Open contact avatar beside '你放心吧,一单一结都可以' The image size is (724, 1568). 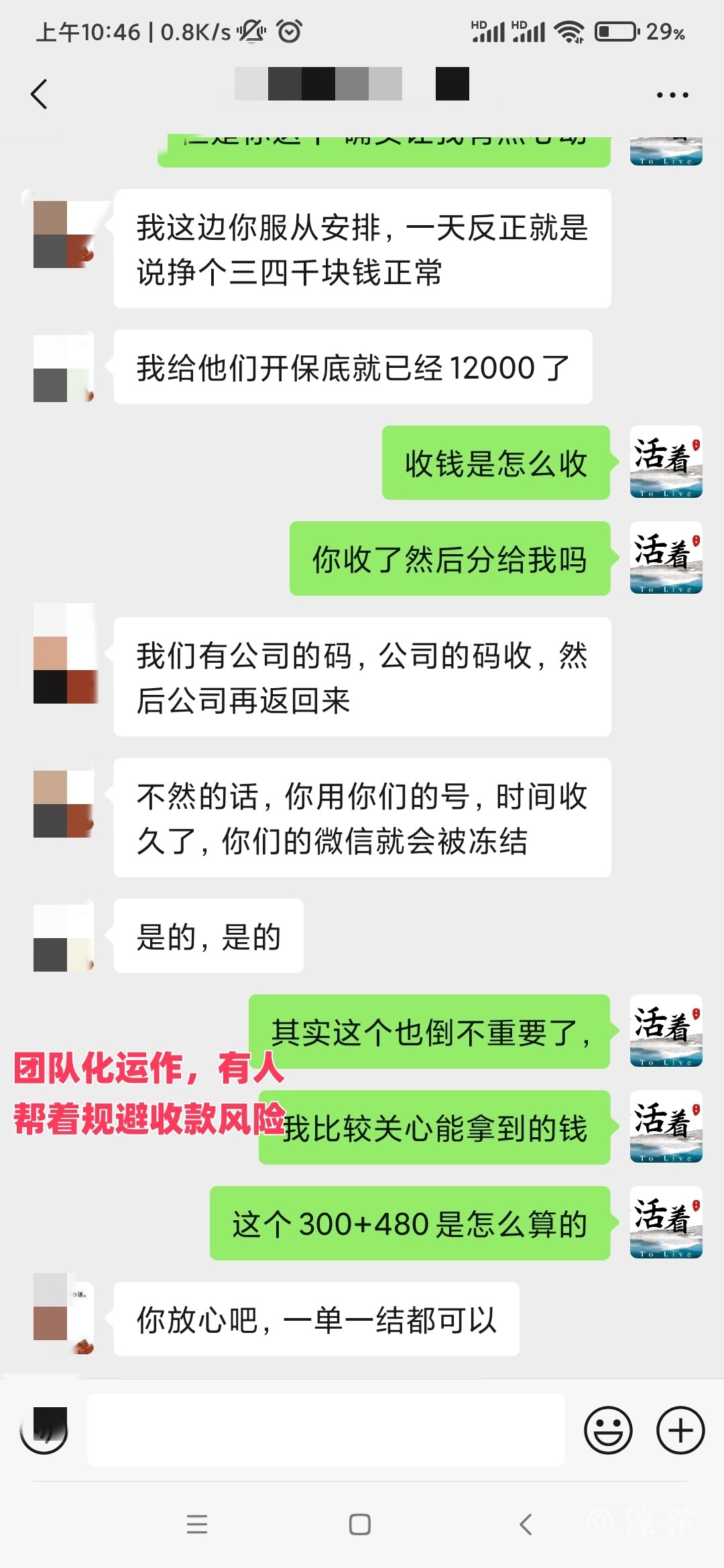(x=63, y=1313)
